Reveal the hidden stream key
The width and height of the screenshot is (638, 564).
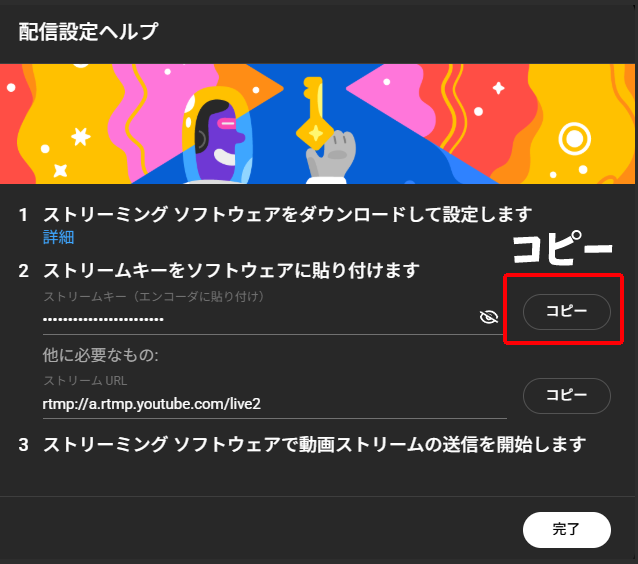pos(489,317)
